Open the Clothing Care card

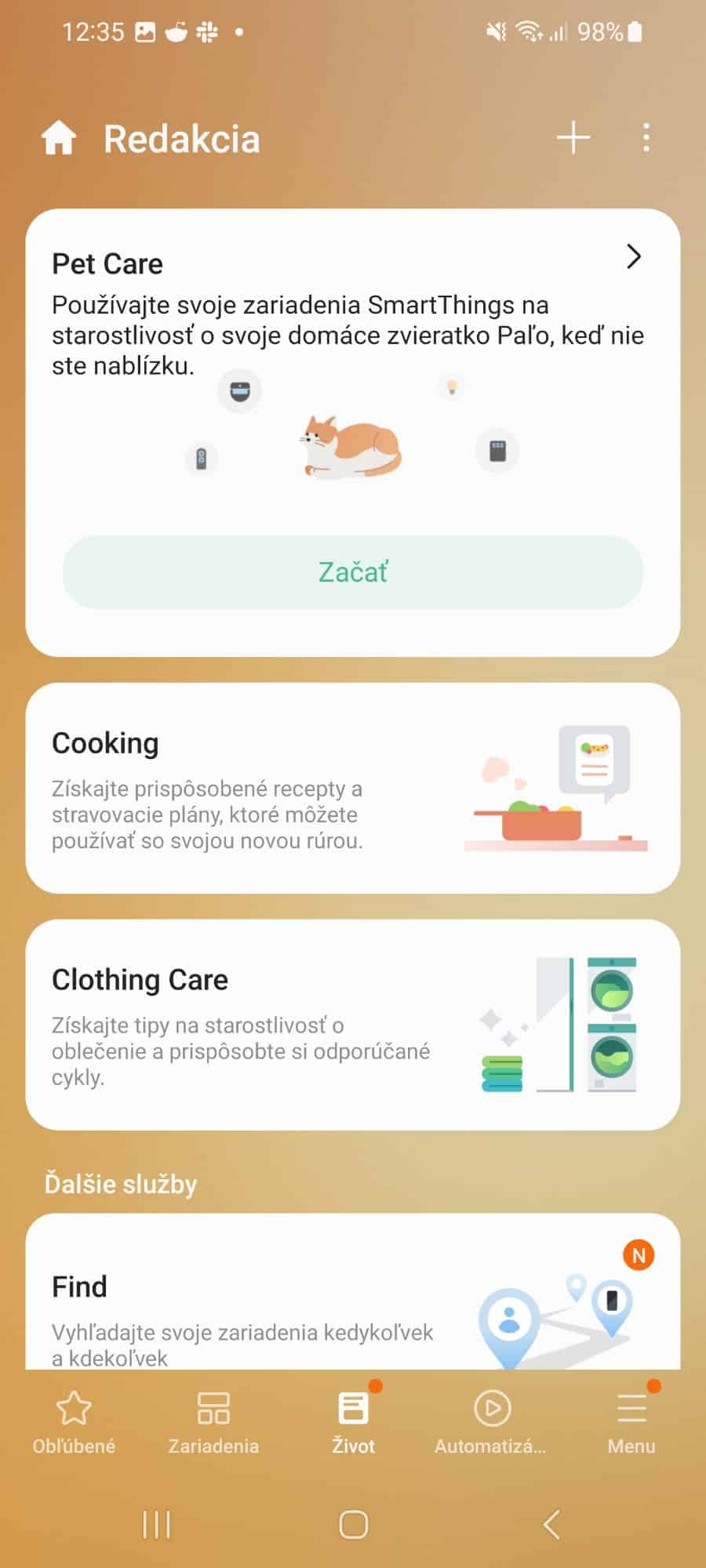[353, 1025]
